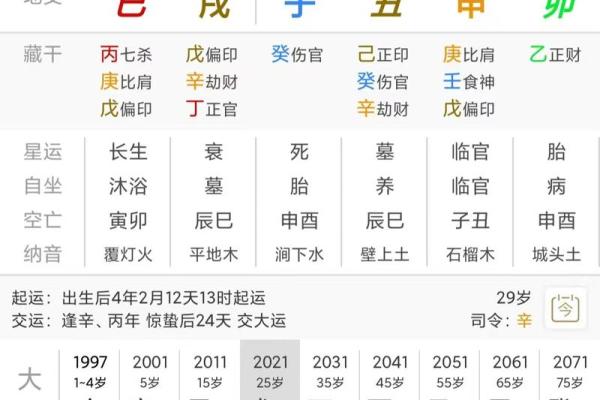600x400 pixels.
Task: Open the 2031 (35岁) luck period
Action: point(330,370)
